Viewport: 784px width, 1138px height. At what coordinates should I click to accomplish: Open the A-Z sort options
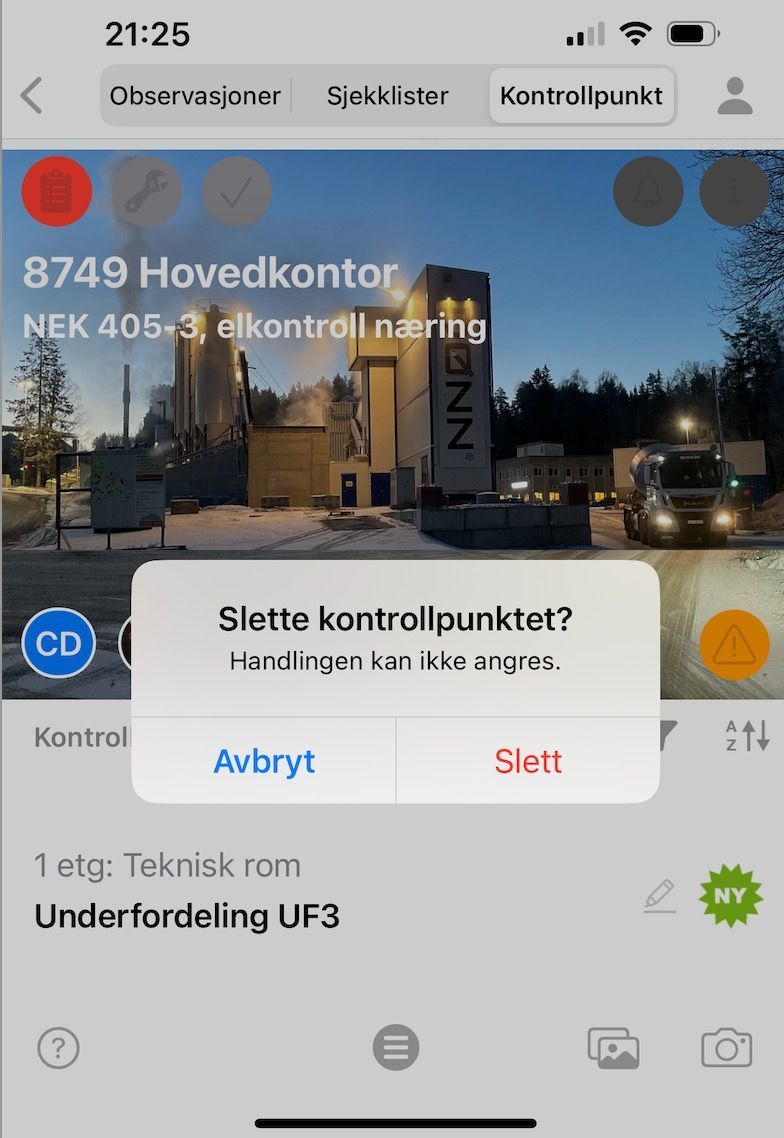[747, 737]
